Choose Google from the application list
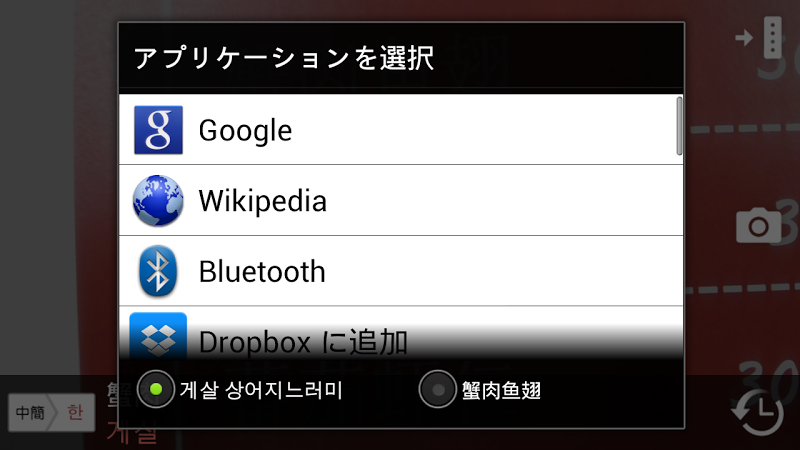The image size is (800, 450). pos(398,130)
